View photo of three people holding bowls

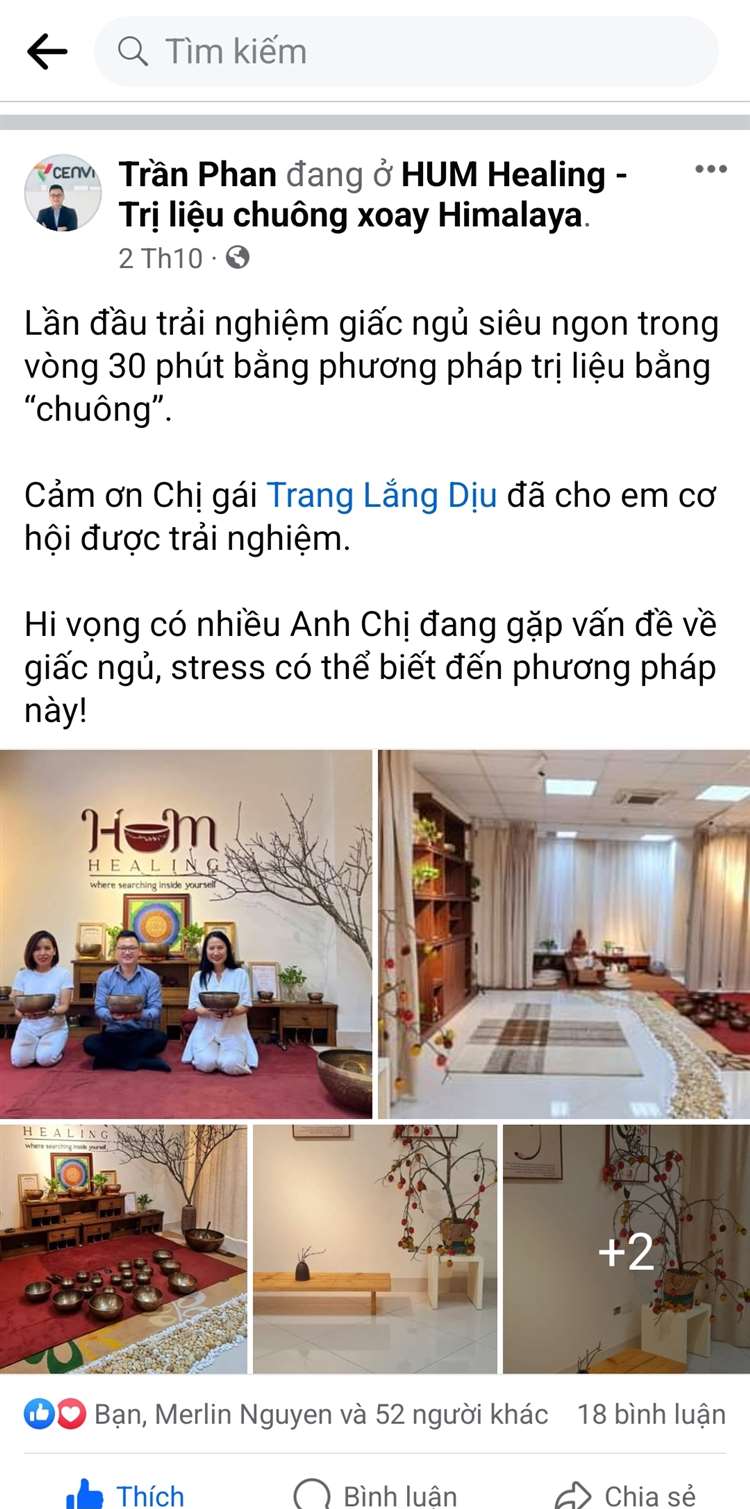[185, 933]
